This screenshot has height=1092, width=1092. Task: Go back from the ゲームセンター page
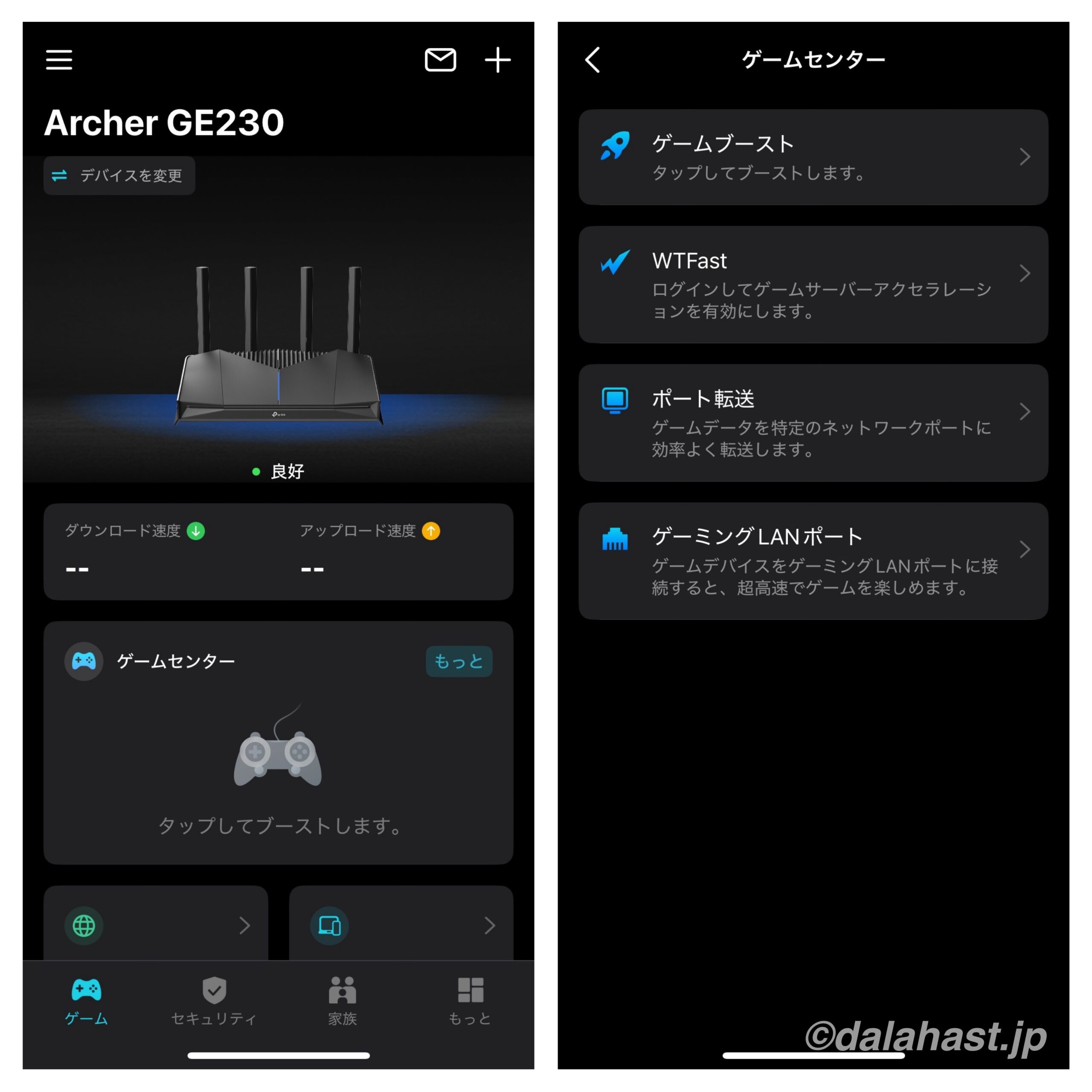click(593, 59)
